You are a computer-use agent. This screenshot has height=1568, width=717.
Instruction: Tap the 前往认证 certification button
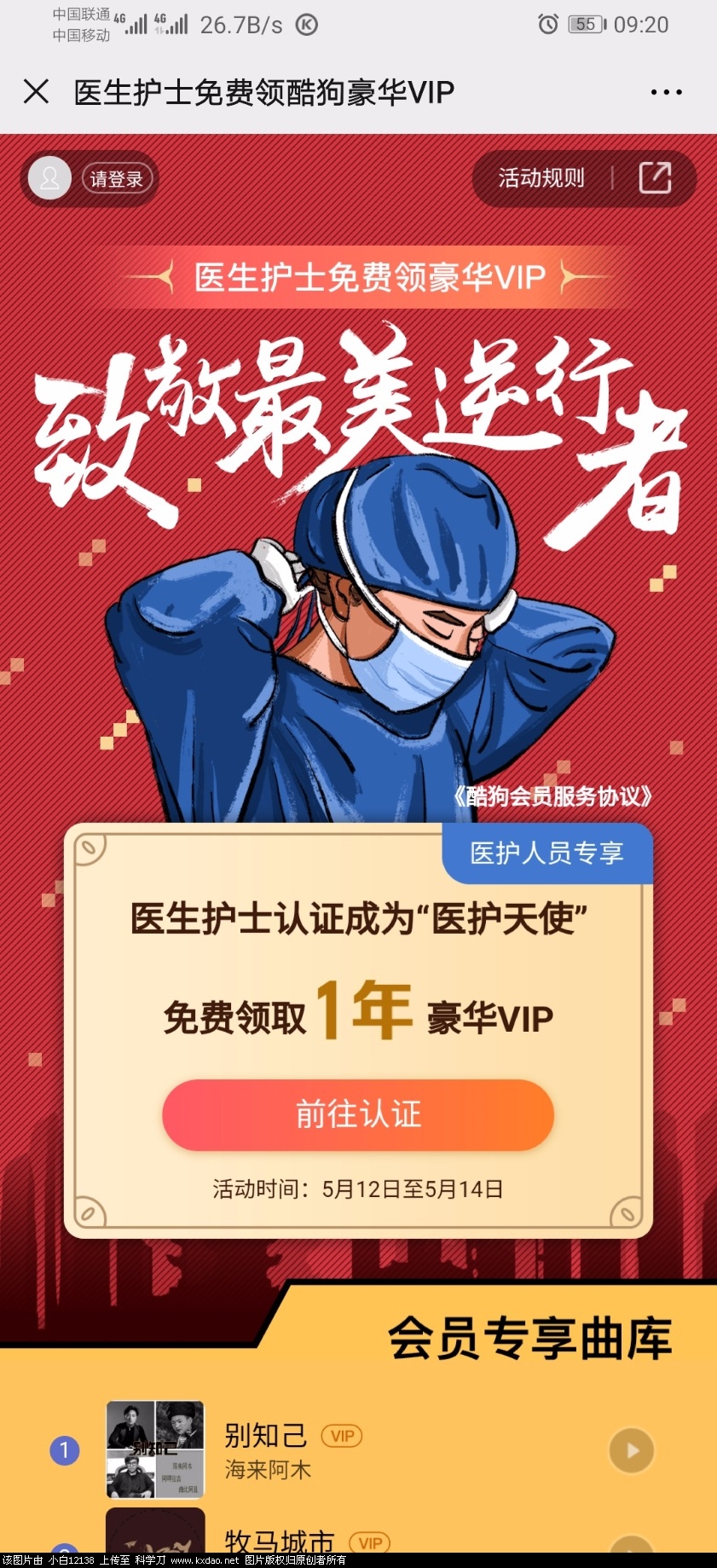tap(357, 1114)
